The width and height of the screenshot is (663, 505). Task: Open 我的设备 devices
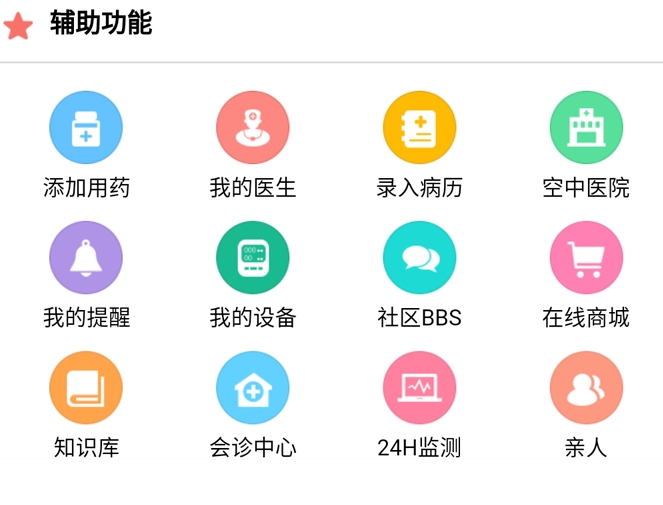tap(253, 258)
